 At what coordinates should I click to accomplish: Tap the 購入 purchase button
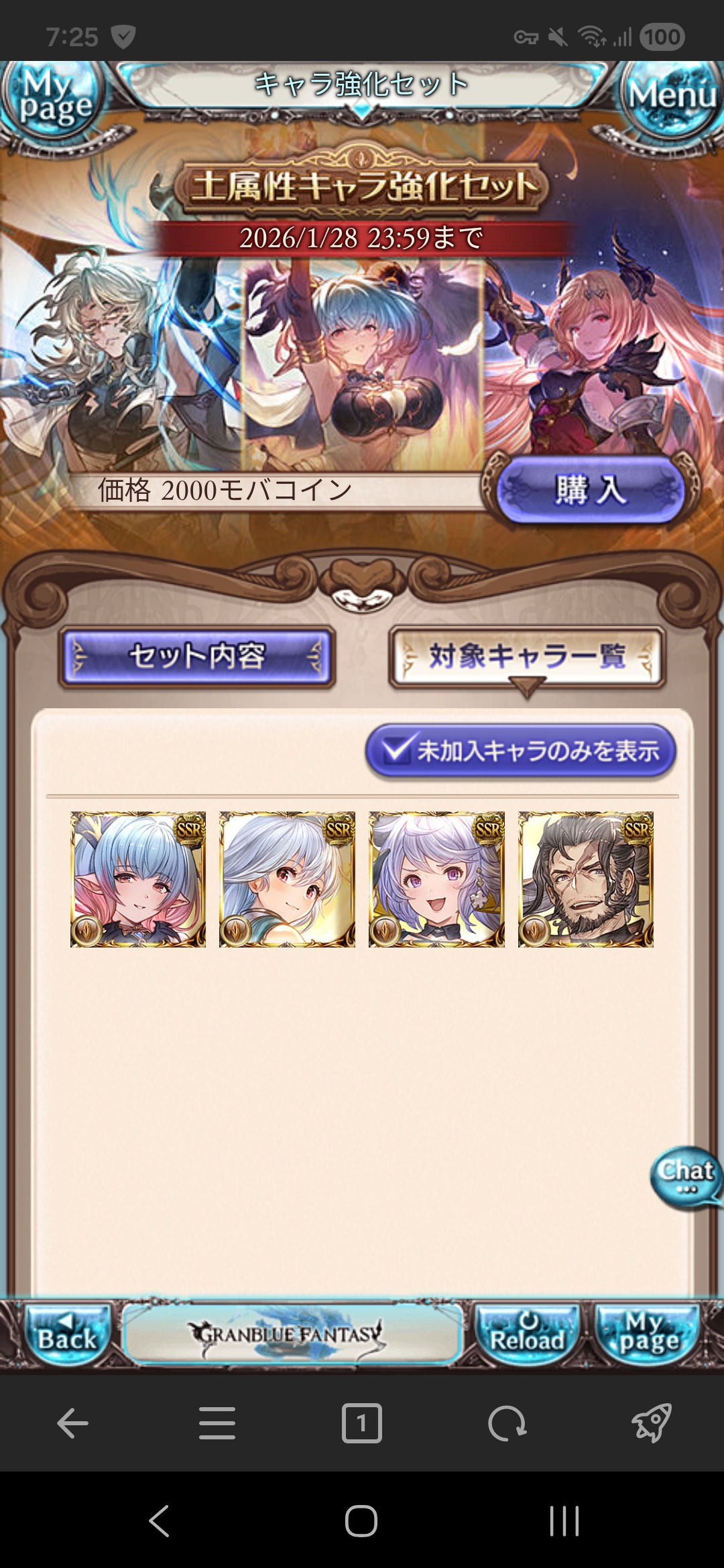(590, 491)
